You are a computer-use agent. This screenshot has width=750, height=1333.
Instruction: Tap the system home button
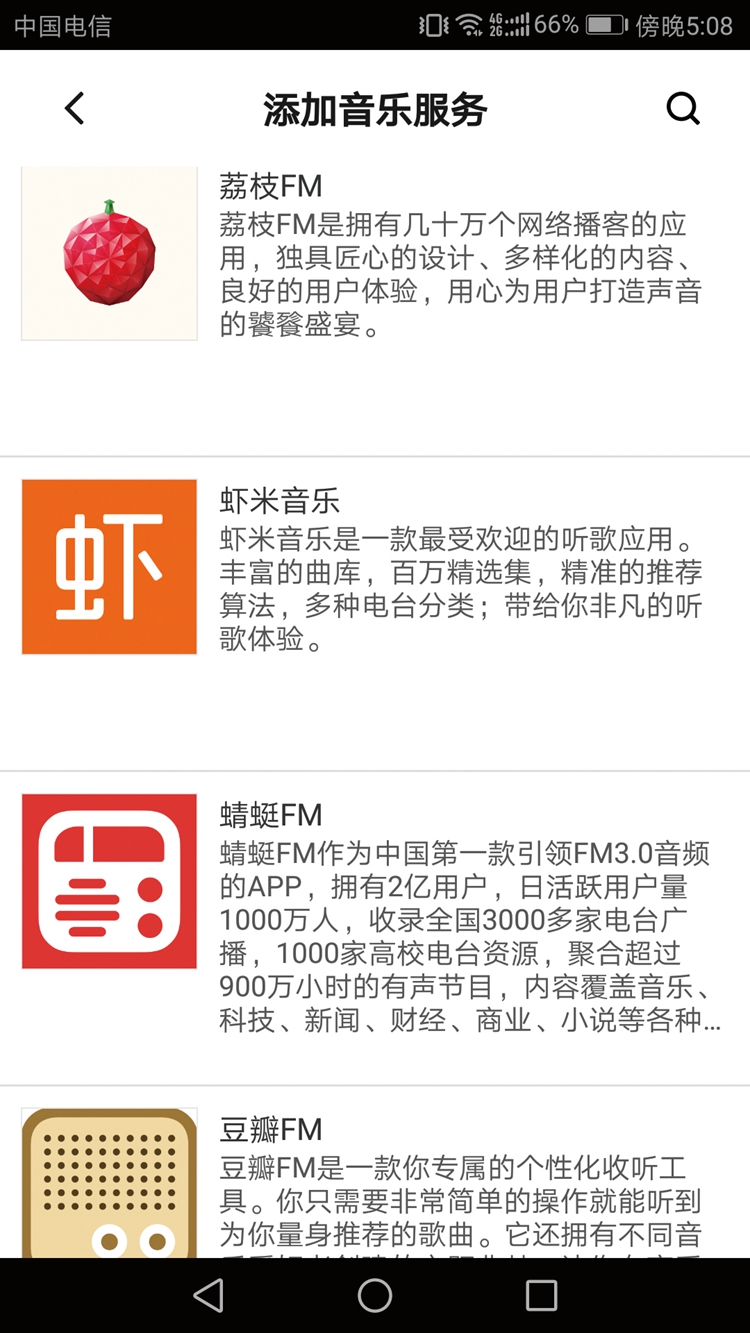tap(375, 1296)
